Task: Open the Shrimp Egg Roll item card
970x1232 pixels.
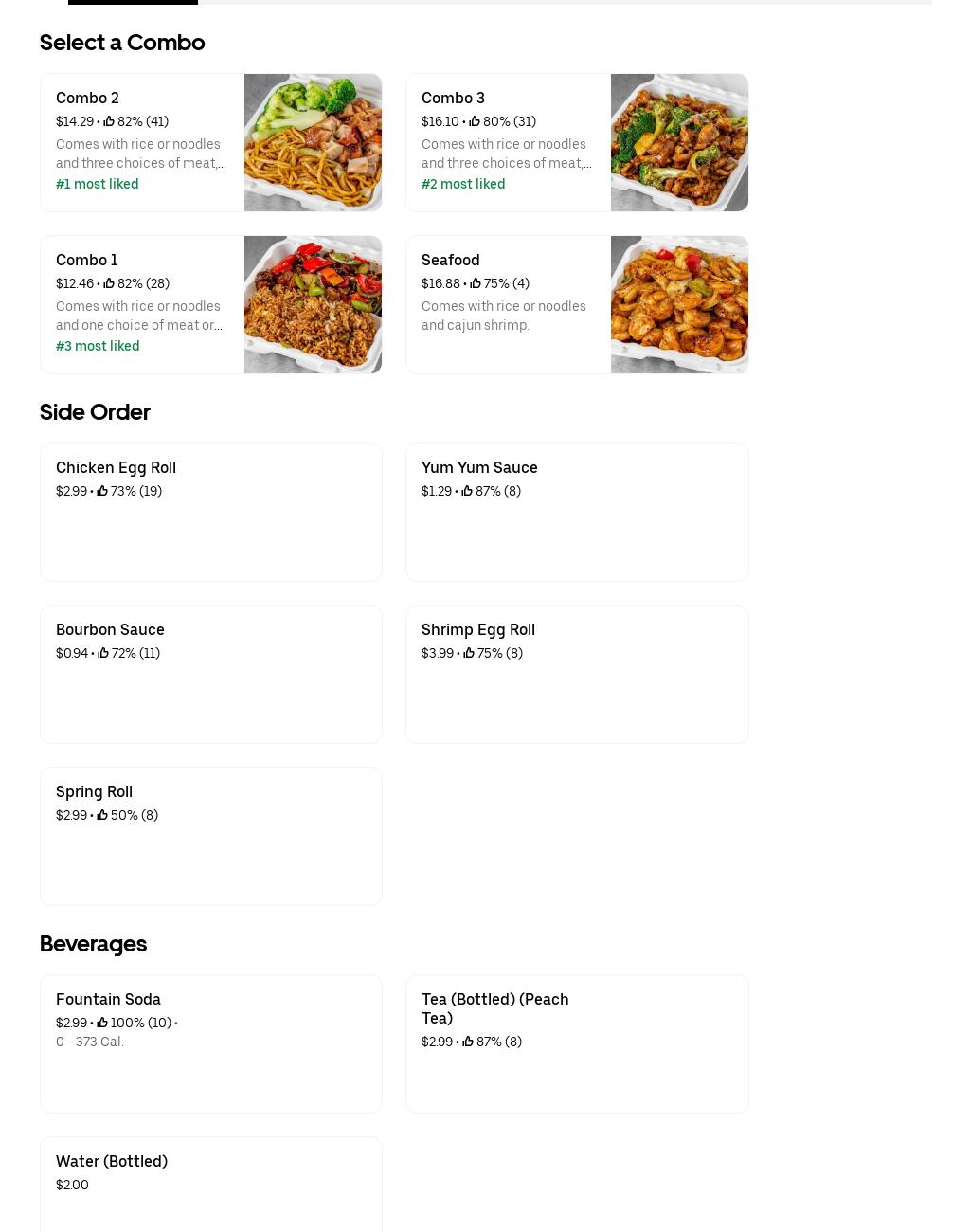Action: pos(577,674)
